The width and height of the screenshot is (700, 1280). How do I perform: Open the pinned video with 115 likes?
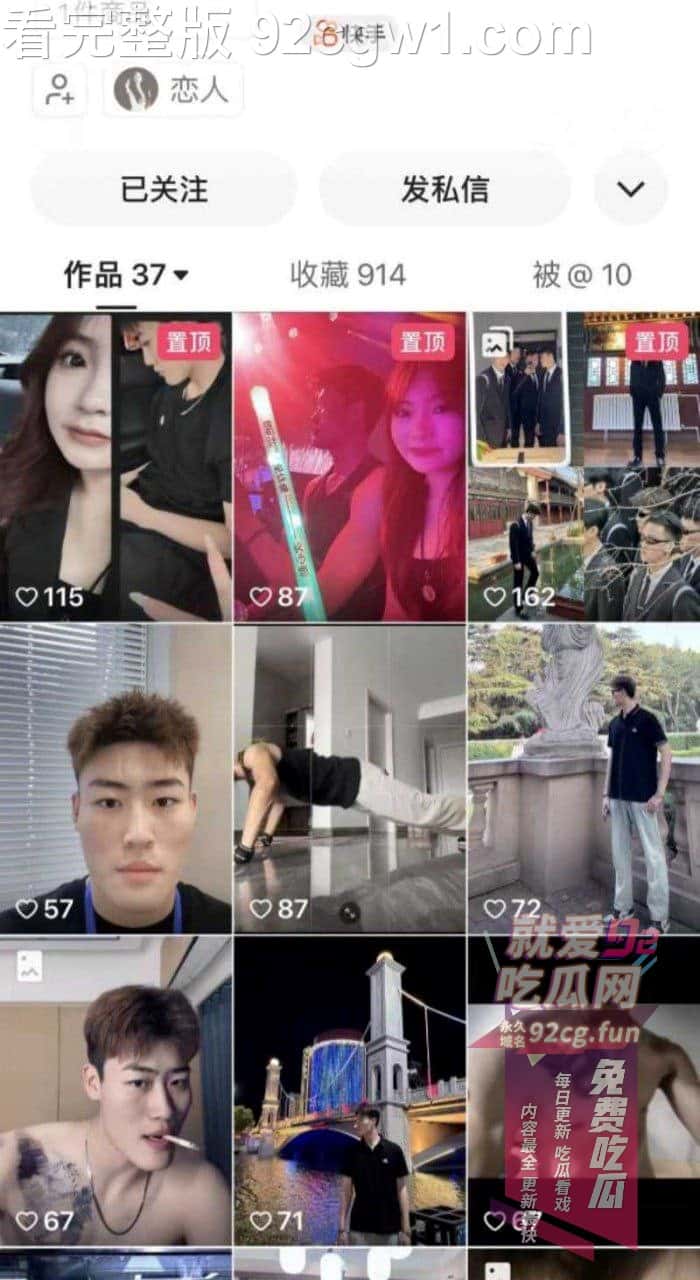[x=115, y=467]
